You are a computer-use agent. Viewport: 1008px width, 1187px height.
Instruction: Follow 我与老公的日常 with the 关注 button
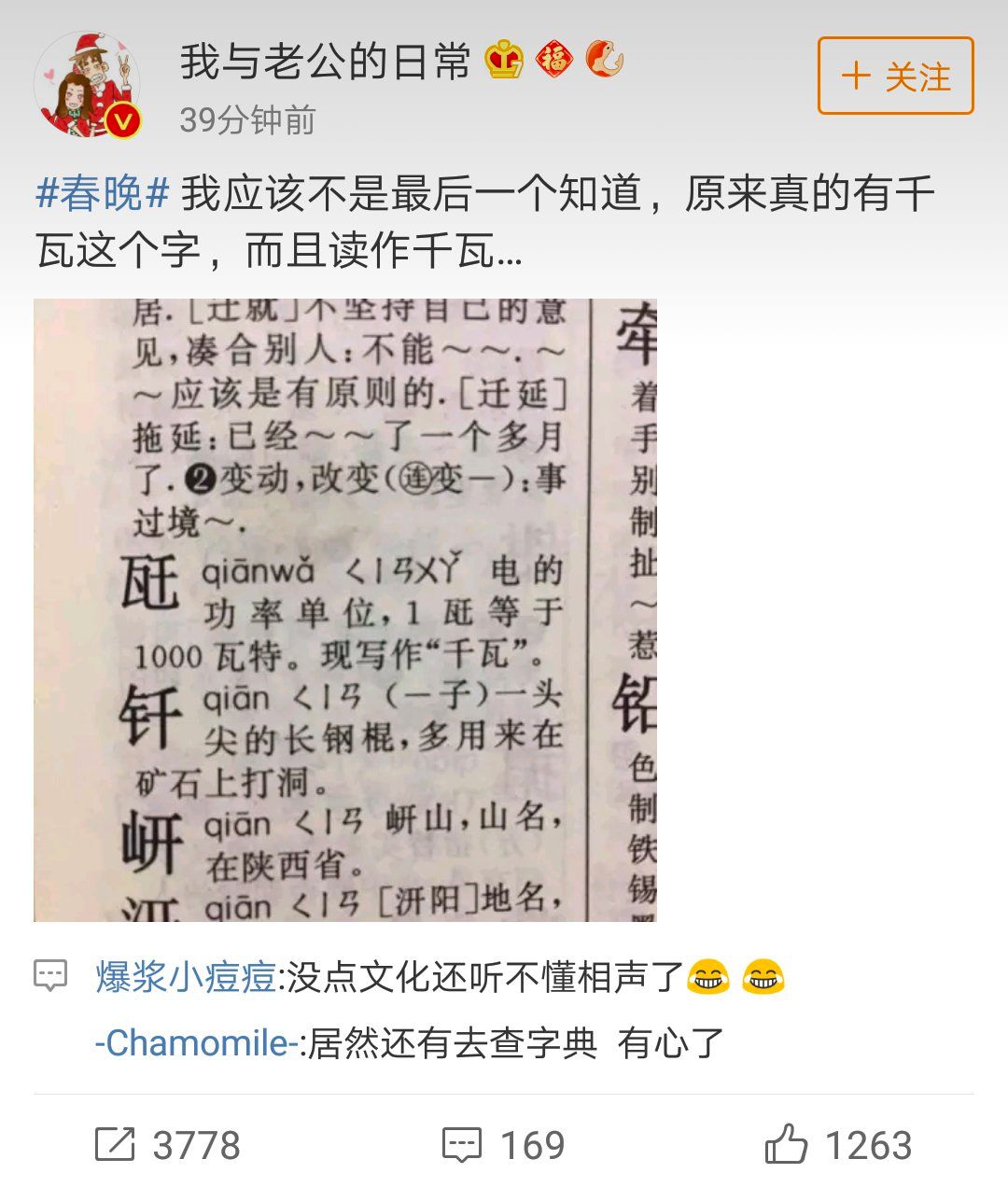pyautogui.click(x=895, y=77)
